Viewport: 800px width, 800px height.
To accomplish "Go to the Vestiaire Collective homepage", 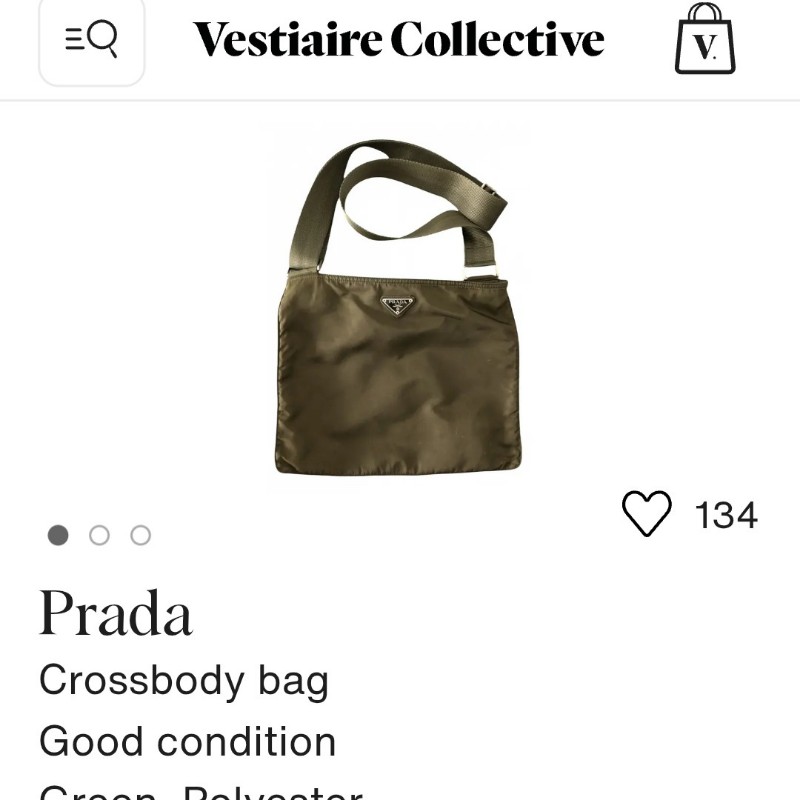I will [398, 40].
